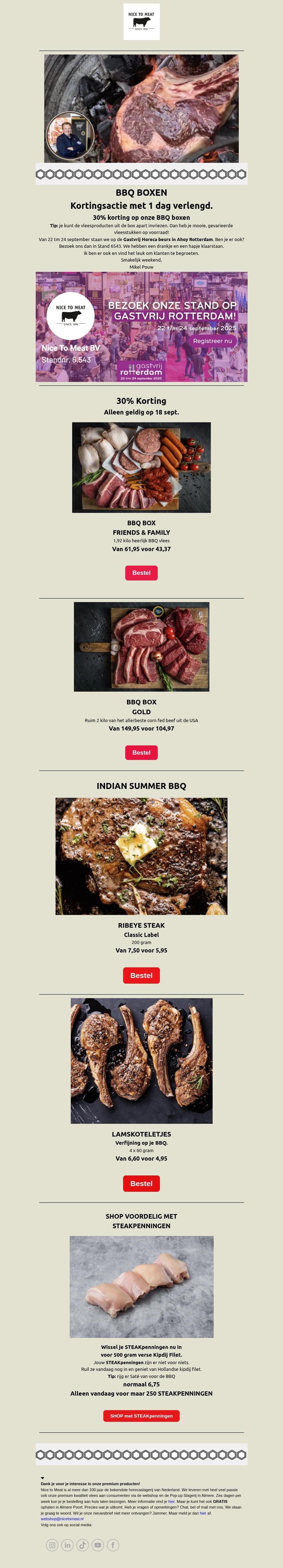
Task: Open the YouTube channel icon
Action: click(x=98, y=1545)
